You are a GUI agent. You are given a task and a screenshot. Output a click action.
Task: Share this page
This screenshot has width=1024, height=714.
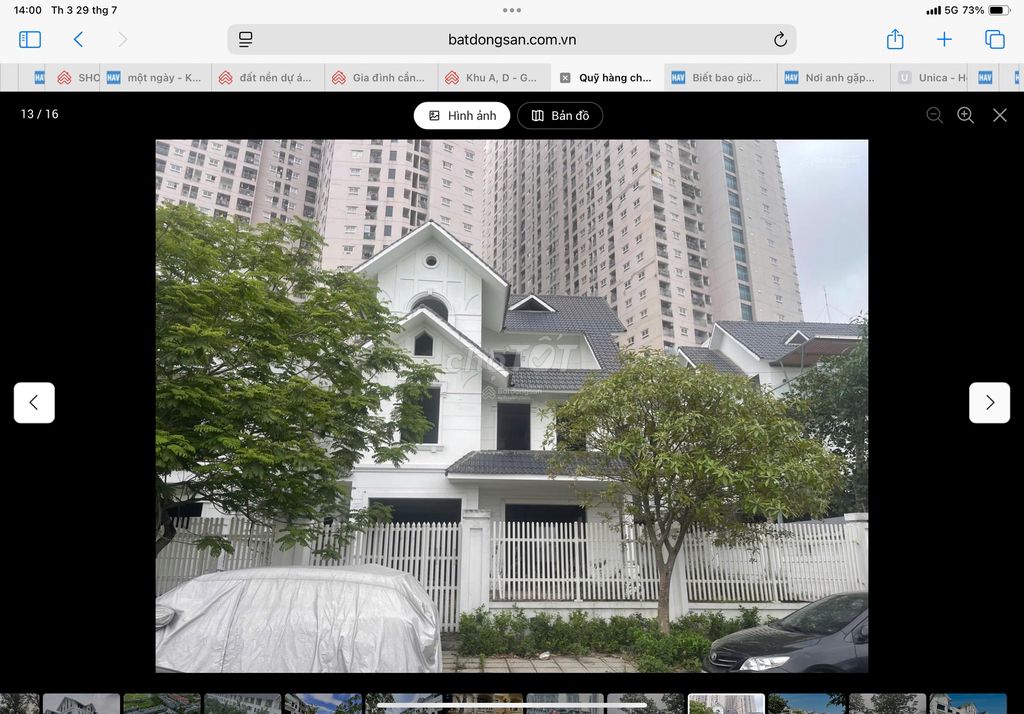coord(895,40)
